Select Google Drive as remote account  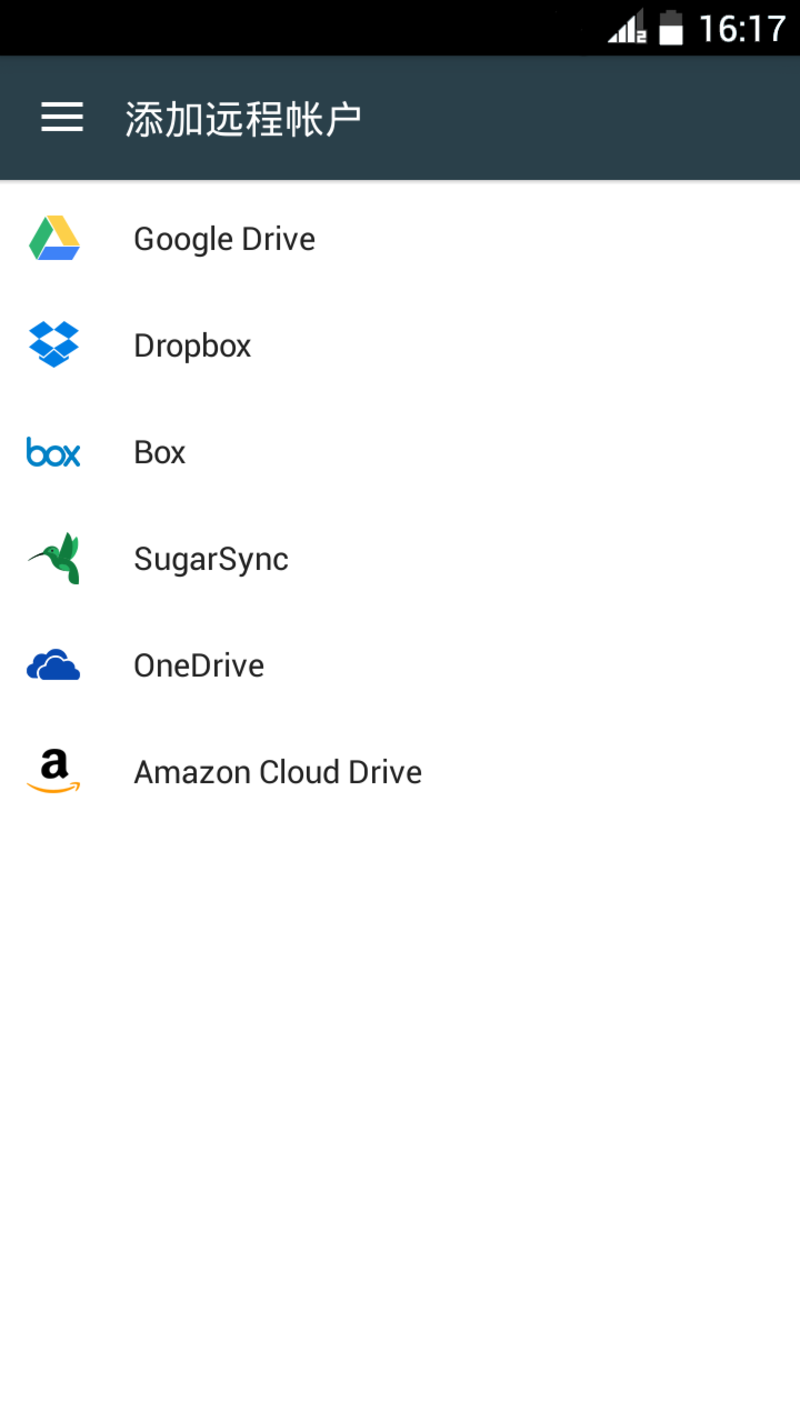click(224, 239)
